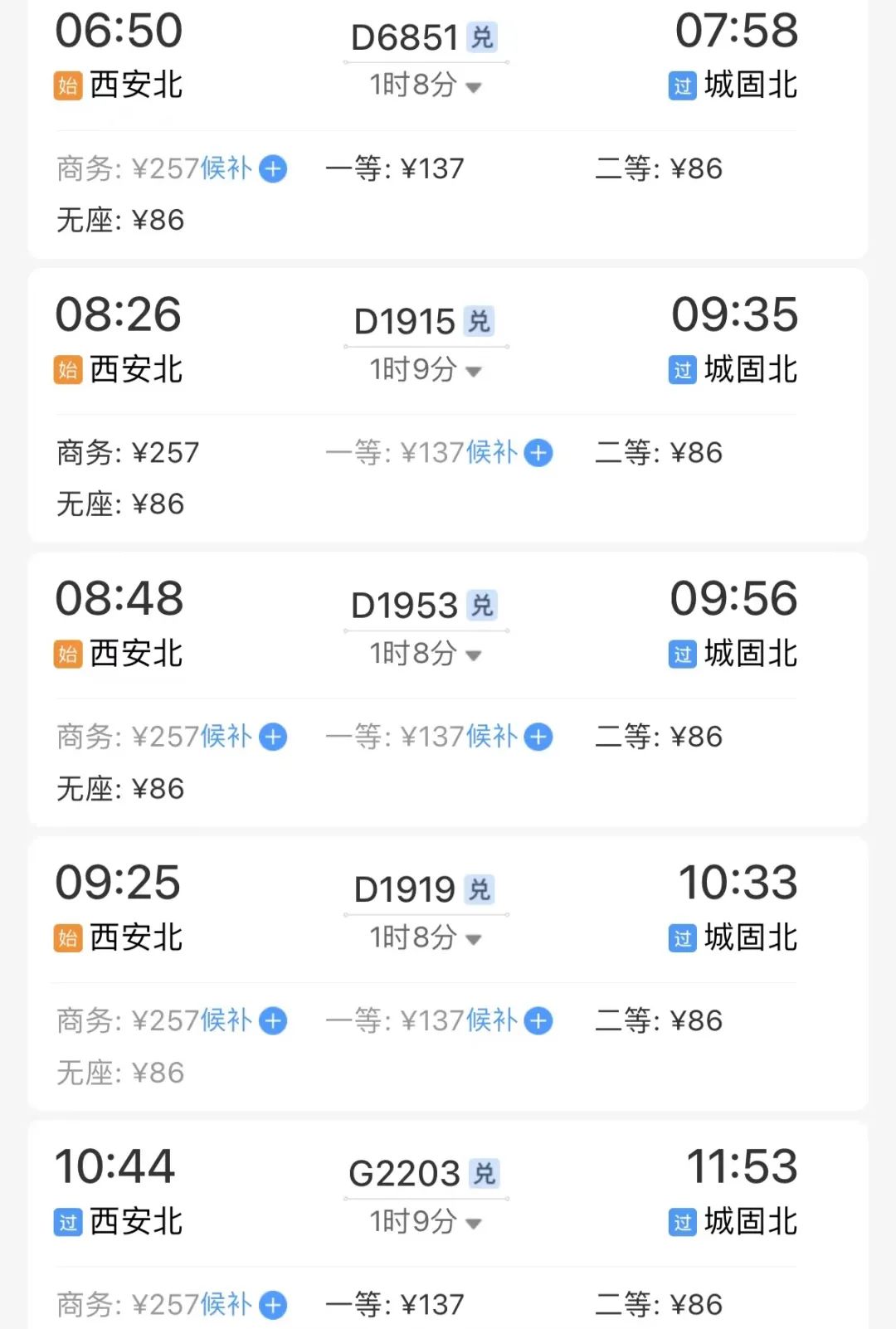Open the G2203 train departing at 10:44
This screenshot has height=1329, width=896.
coord(405,1174)
